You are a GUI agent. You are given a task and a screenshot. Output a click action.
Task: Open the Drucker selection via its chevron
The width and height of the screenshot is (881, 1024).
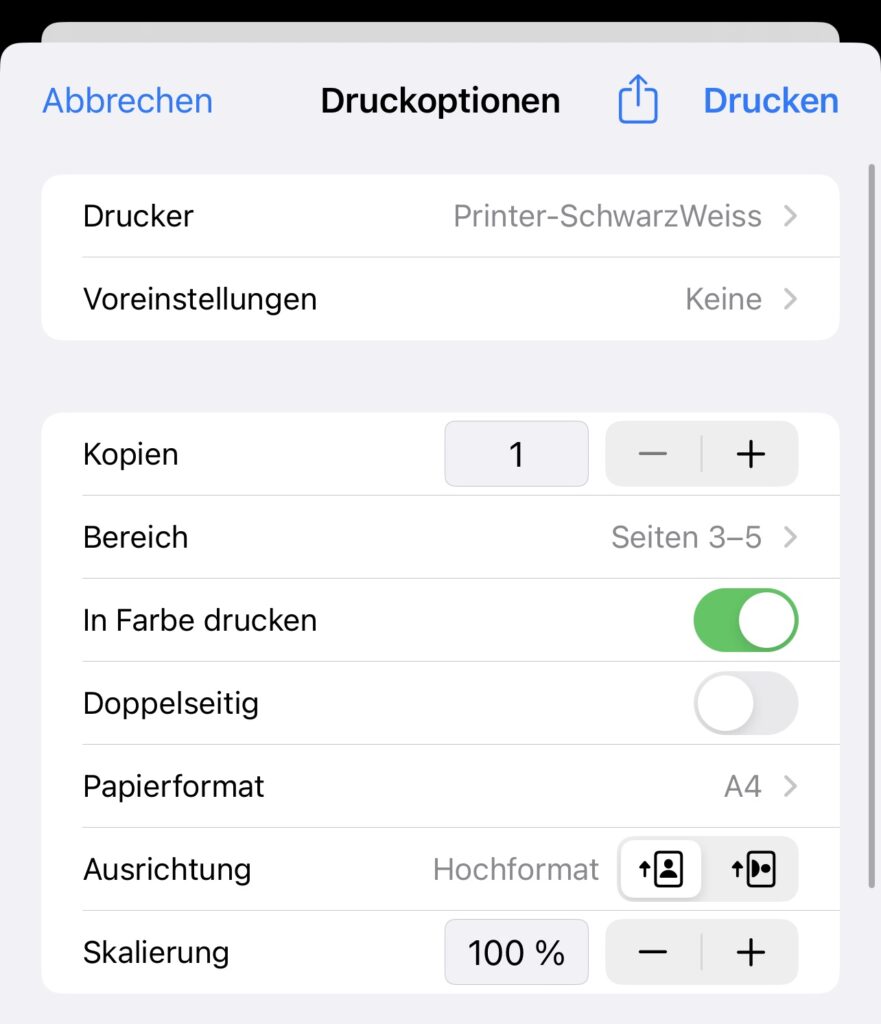tap(791, 216)
